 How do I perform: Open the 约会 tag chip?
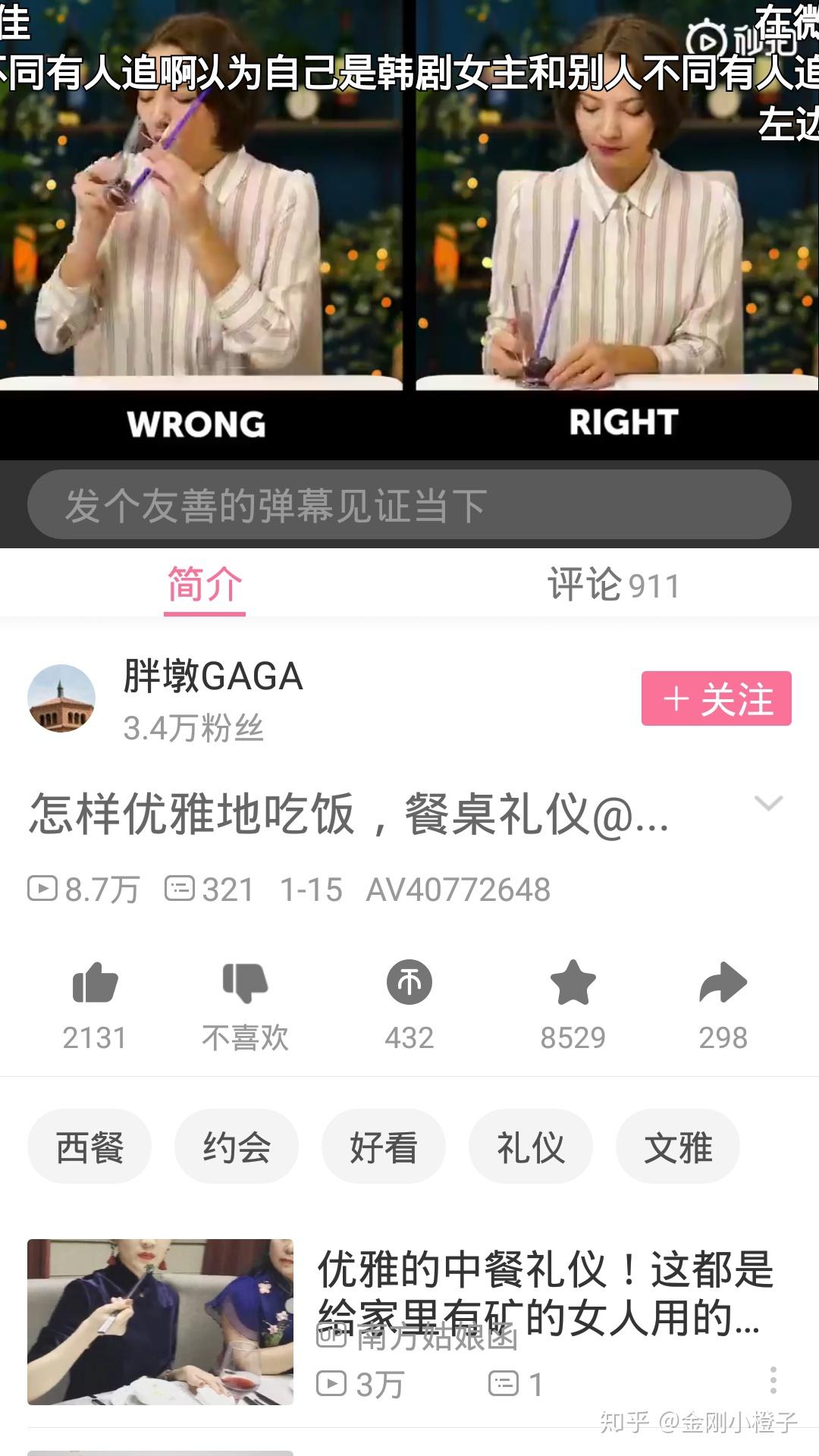(x=237, y=1147)
